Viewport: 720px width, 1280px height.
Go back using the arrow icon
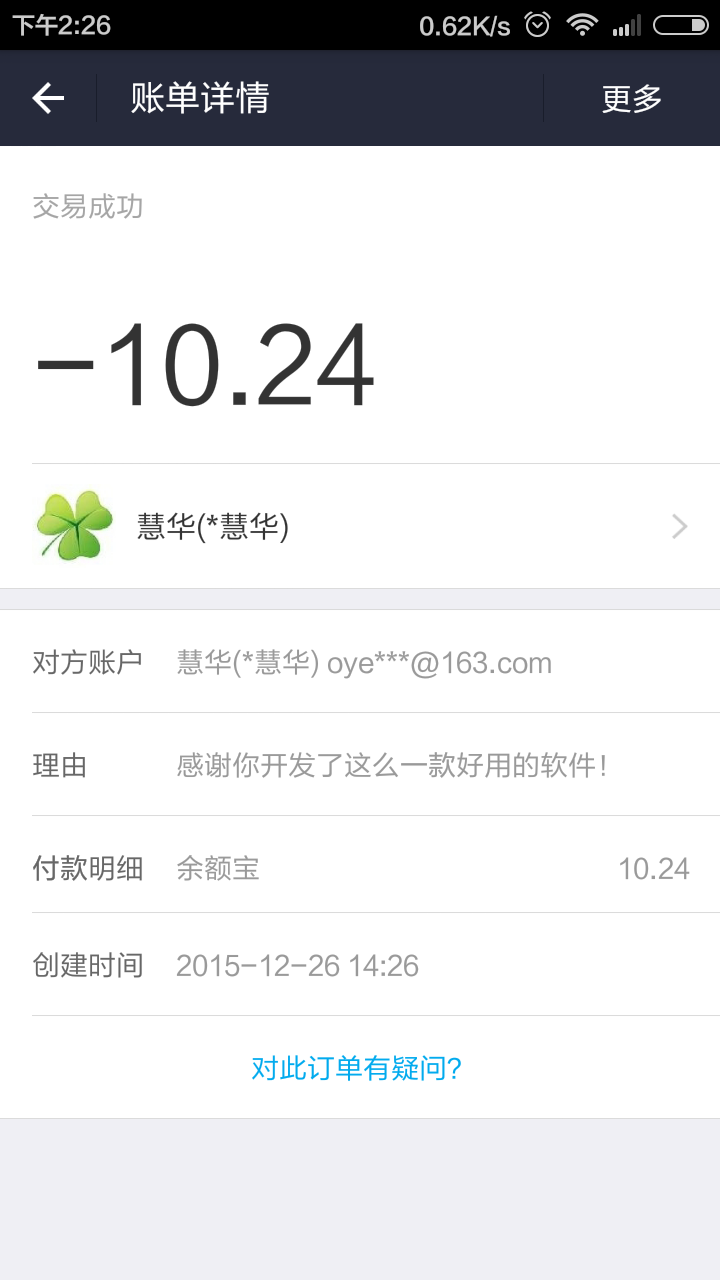coord(48,98)
